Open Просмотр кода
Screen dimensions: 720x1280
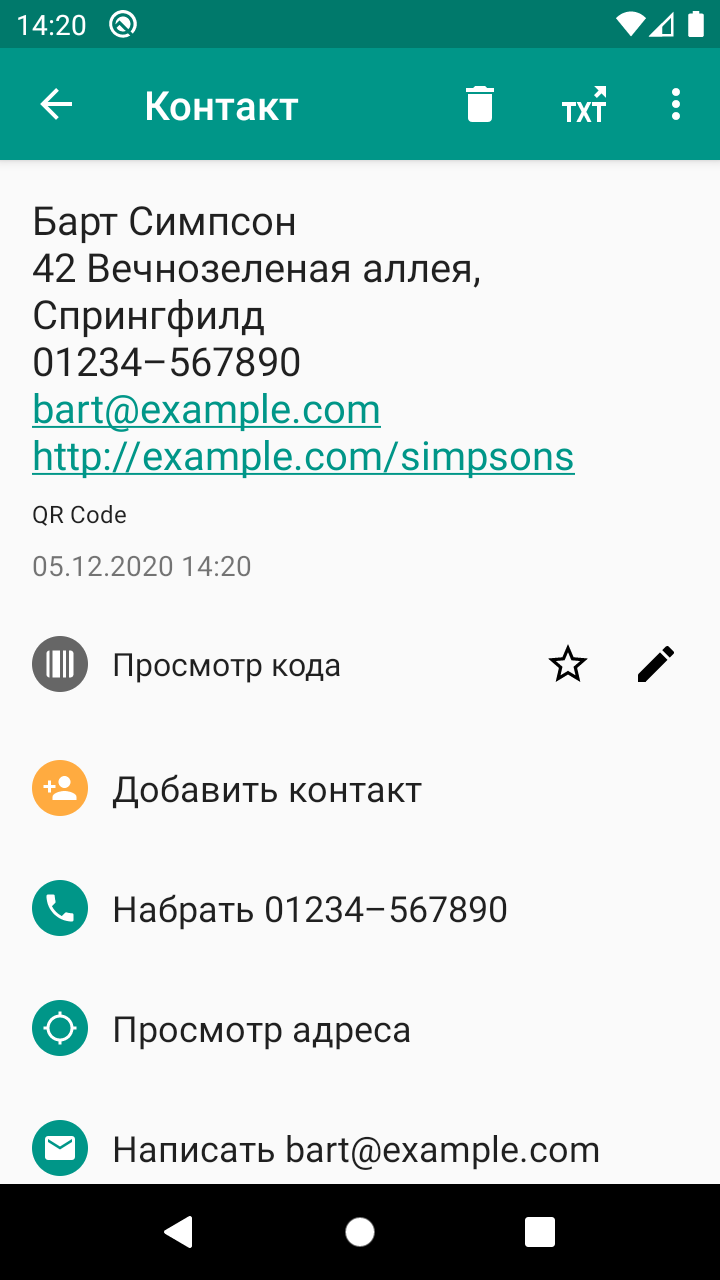226,665
